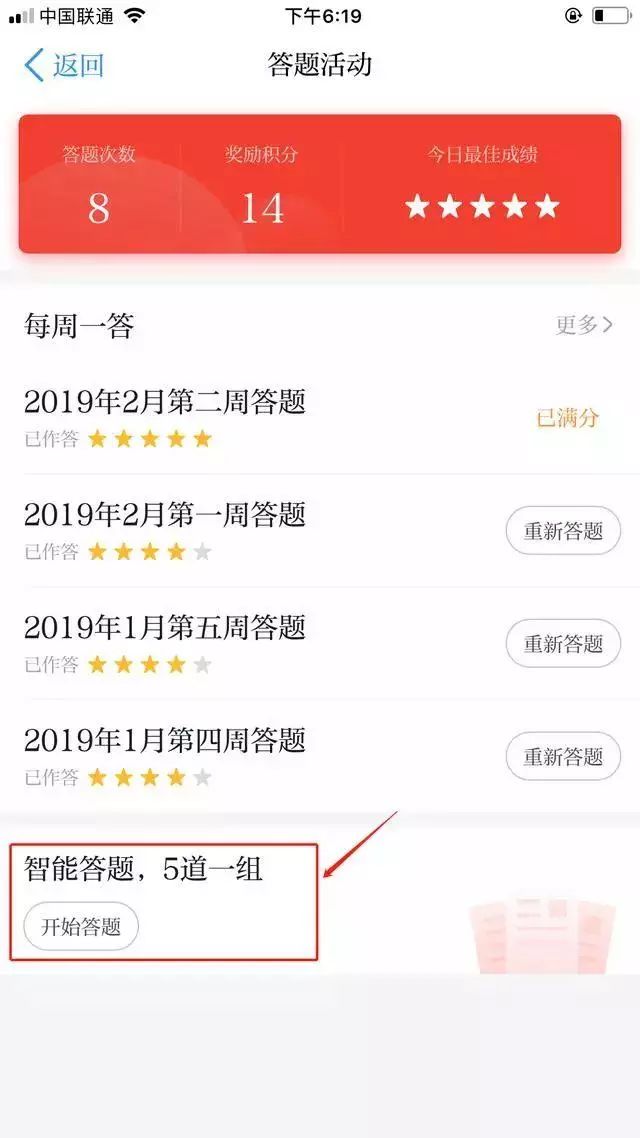Retake 2019年1月第四周答题 with 重新答题
Viewport: 640px width, 1138px height.
(563, 756)
